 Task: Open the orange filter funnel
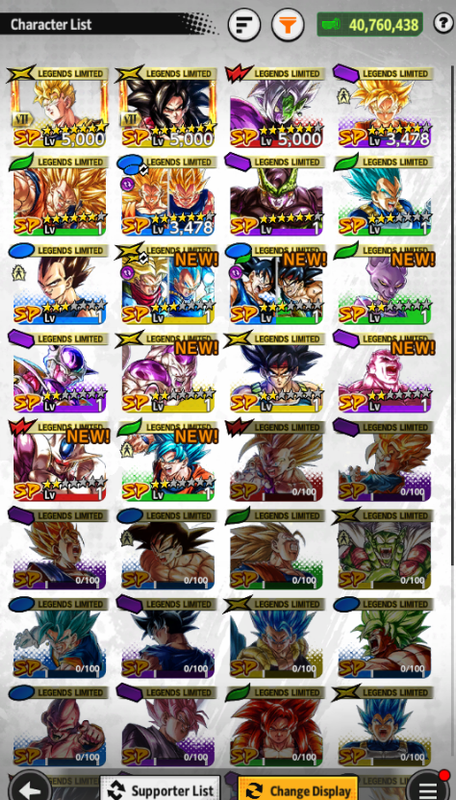[x=288, y=24]
